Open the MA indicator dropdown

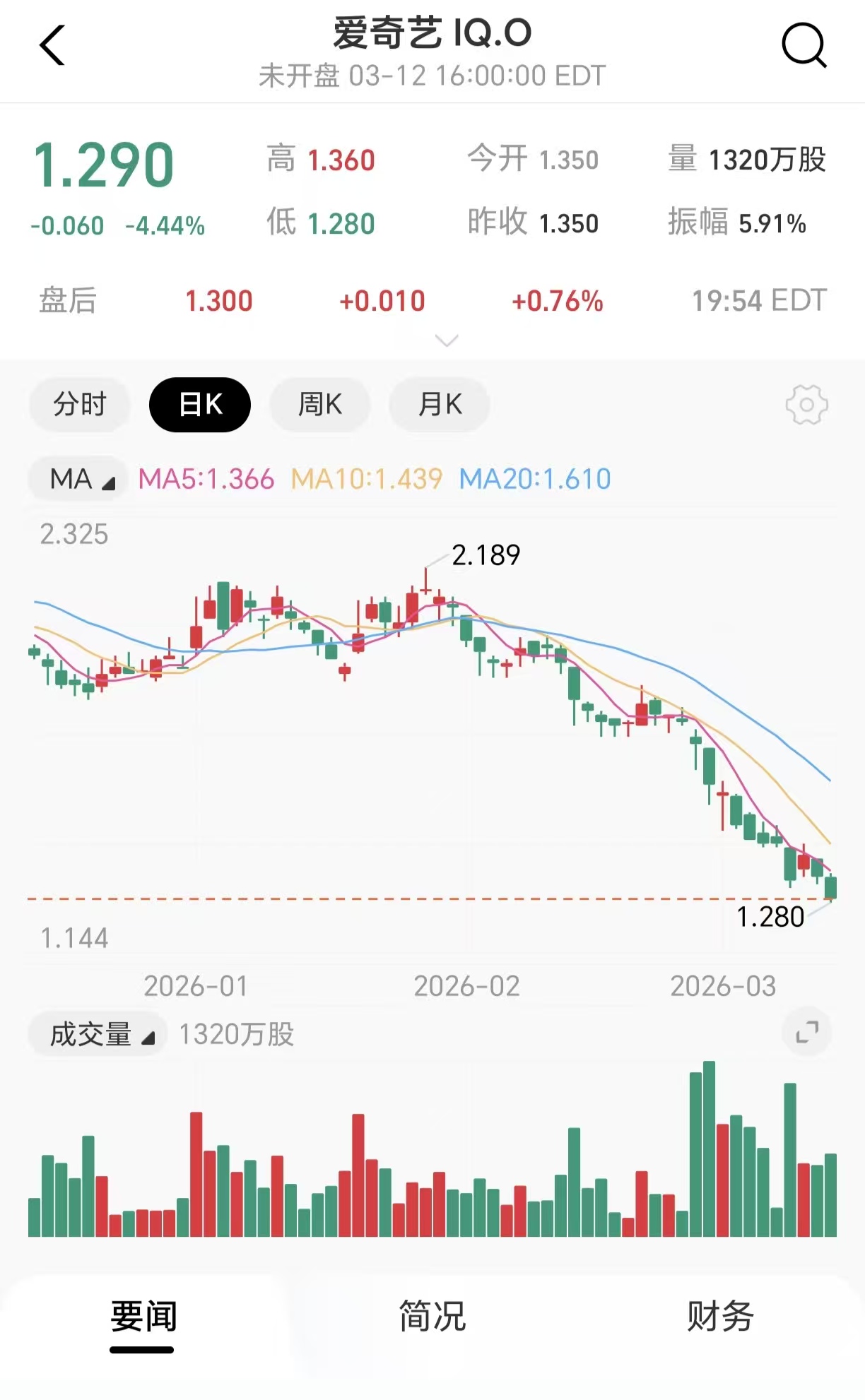click(x=79, y=479)
